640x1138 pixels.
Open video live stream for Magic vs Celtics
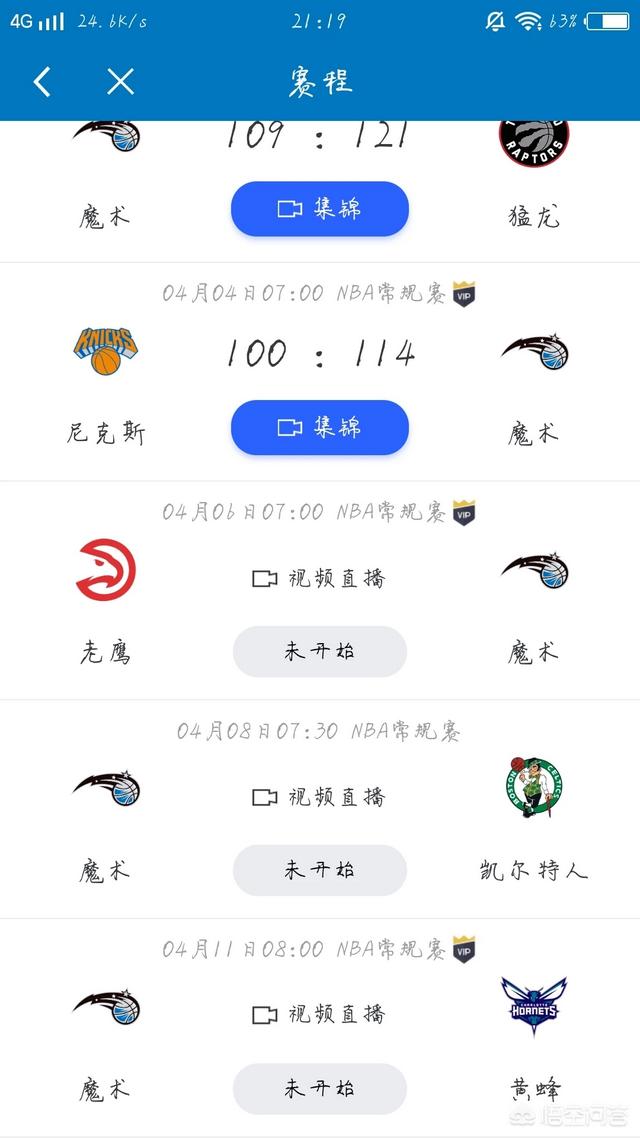[x=319, y=797]
